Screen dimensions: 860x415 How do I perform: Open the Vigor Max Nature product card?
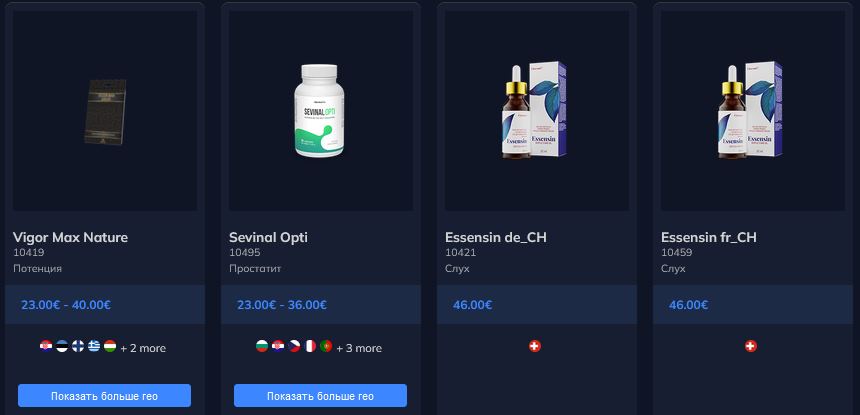[70, 237]
